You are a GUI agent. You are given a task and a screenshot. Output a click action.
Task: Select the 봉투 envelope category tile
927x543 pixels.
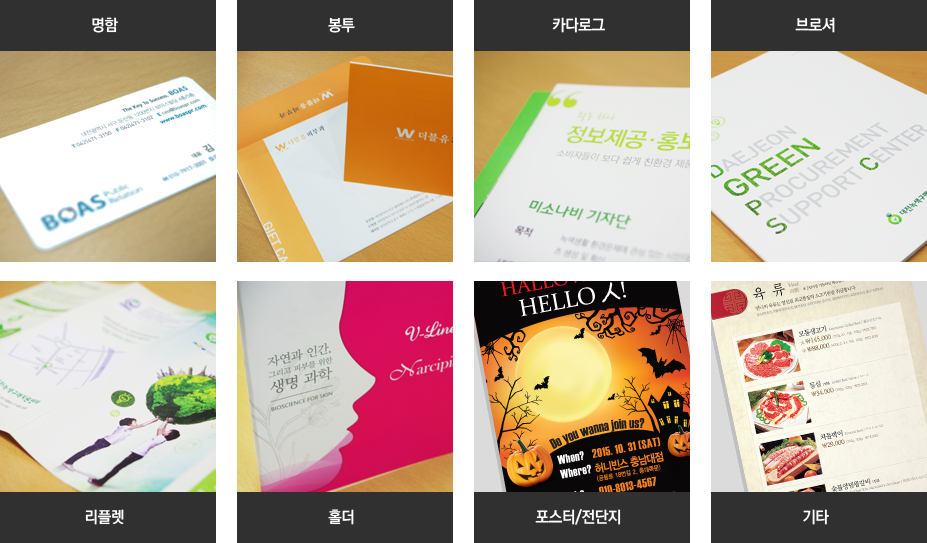click(x=345, y=130)
